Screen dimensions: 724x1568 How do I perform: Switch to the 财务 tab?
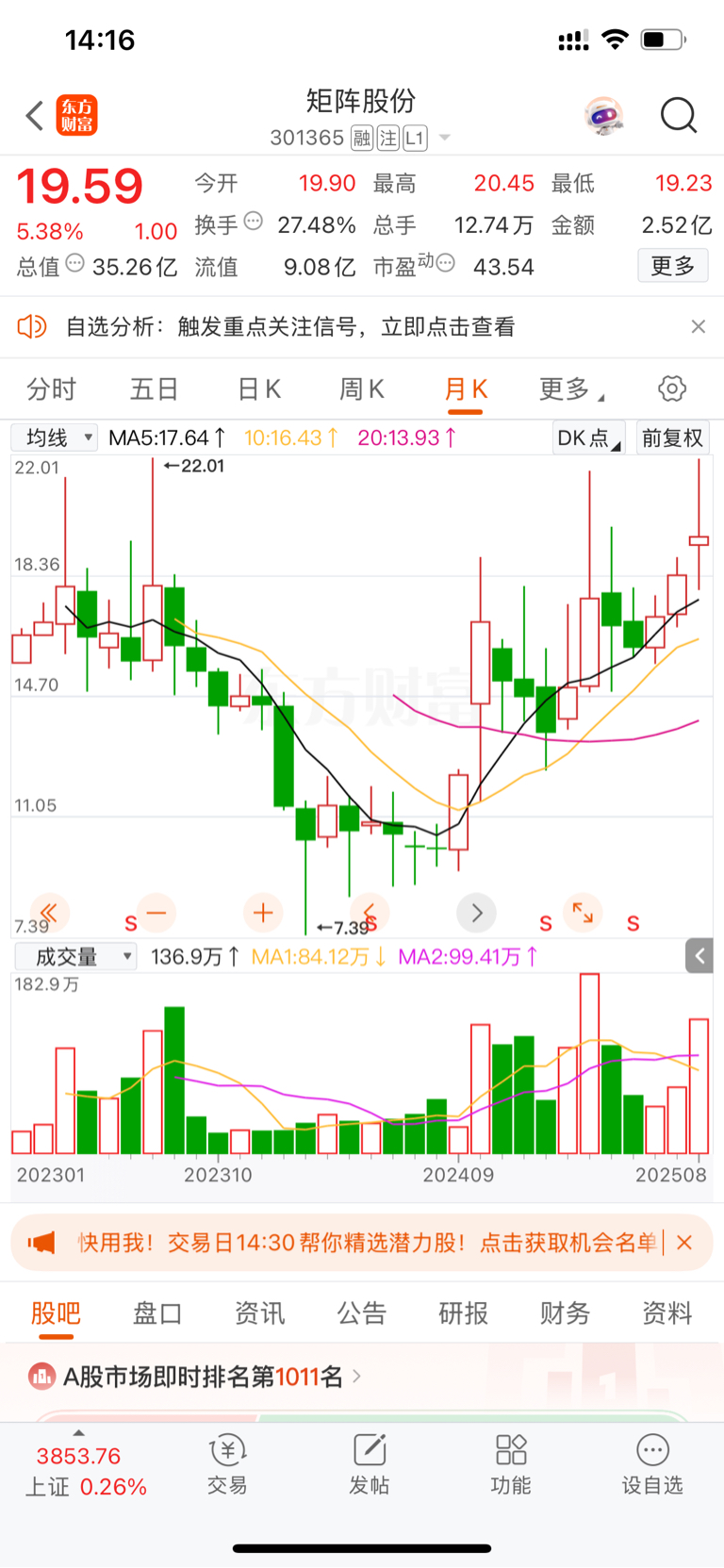click(x=565, y=1312)
